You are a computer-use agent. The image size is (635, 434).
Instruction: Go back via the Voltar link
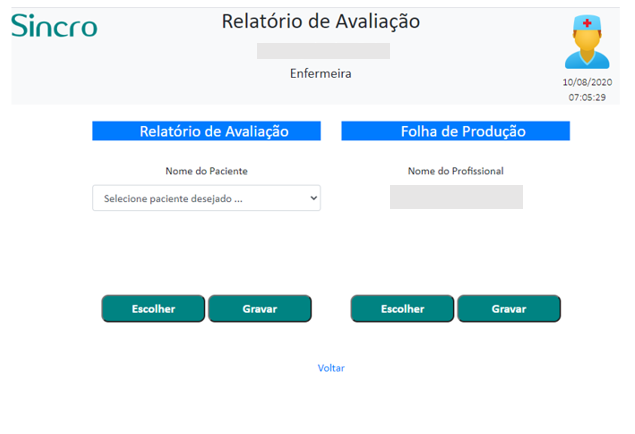point(331,368)
